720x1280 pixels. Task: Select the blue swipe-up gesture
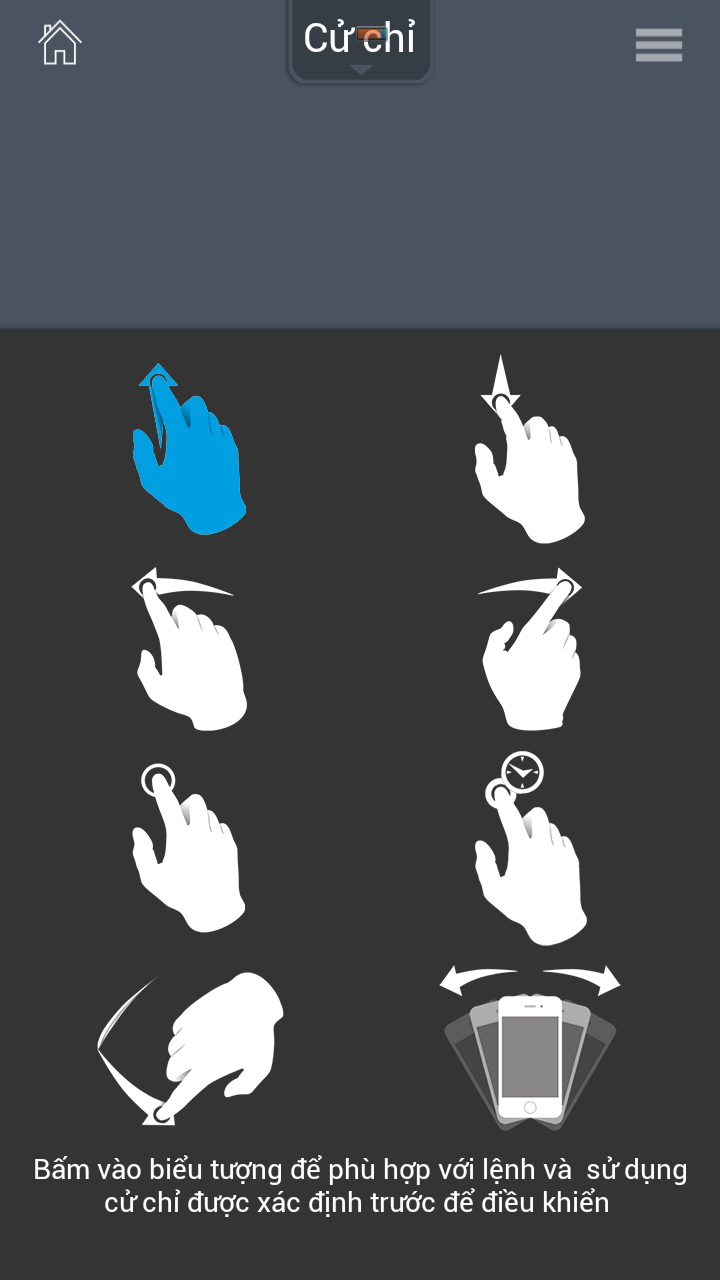[x=188, y=450]
